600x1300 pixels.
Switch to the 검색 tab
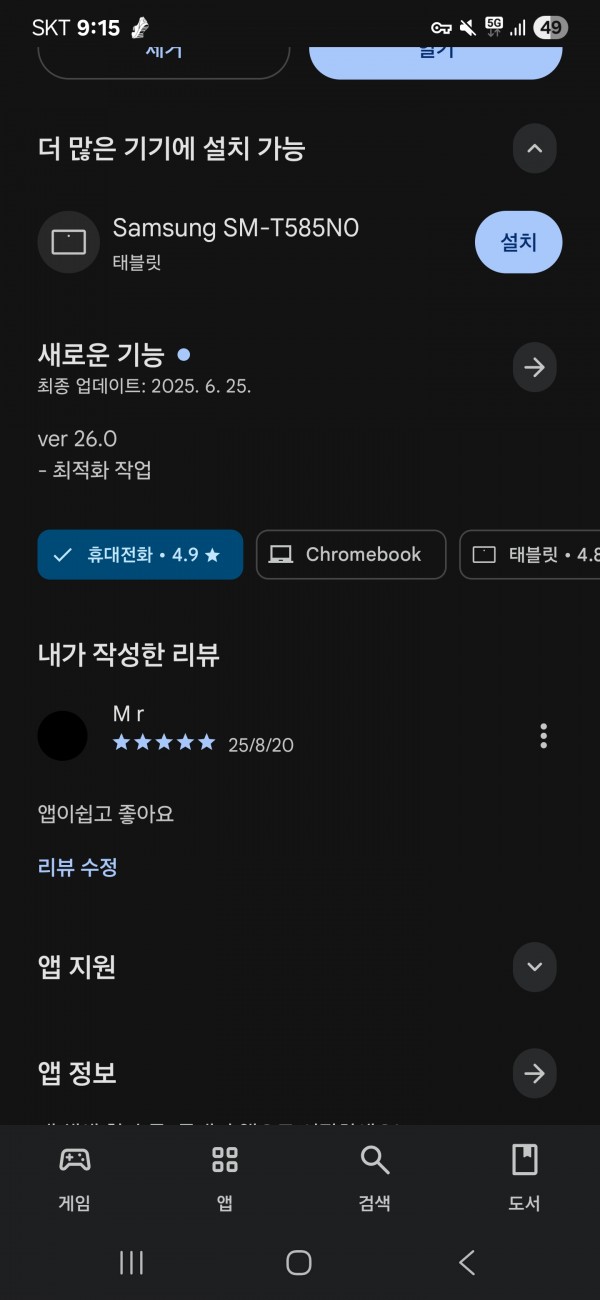[374, 1178]
